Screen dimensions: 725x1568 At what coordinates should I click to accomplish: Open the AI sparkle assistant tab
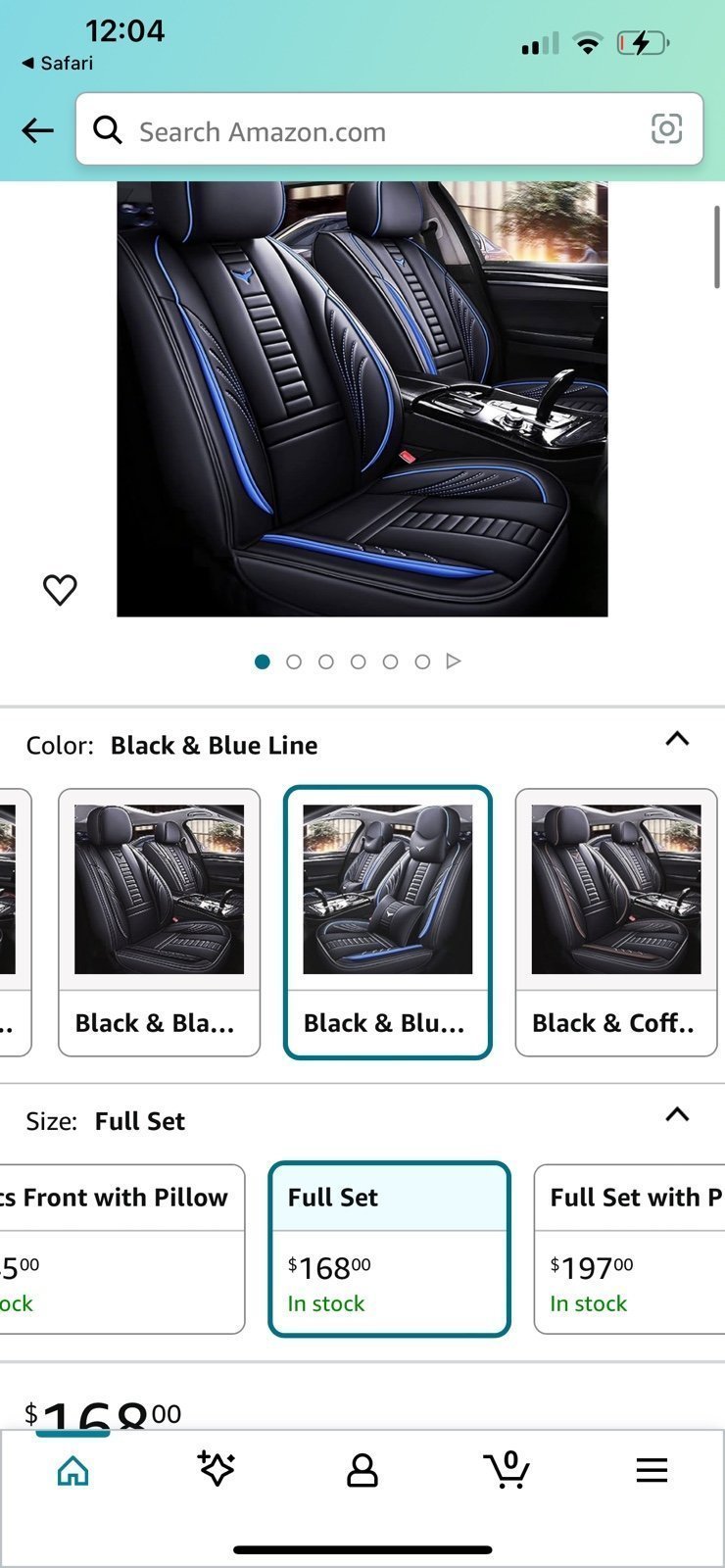[217, 1470]
